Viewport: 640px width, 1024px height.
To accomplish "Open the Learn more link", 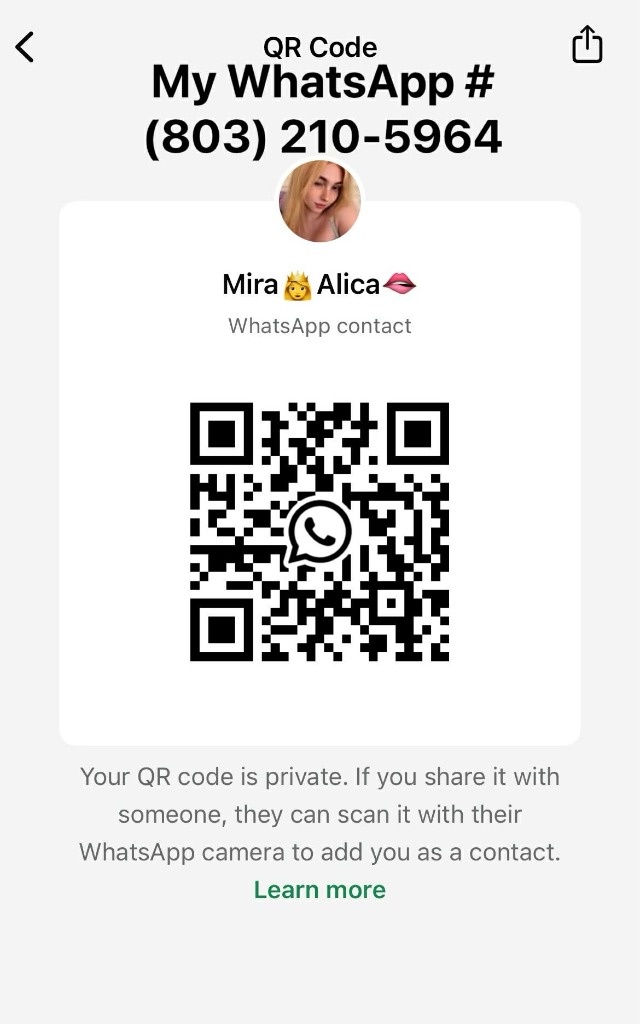I will pos(319,890).
